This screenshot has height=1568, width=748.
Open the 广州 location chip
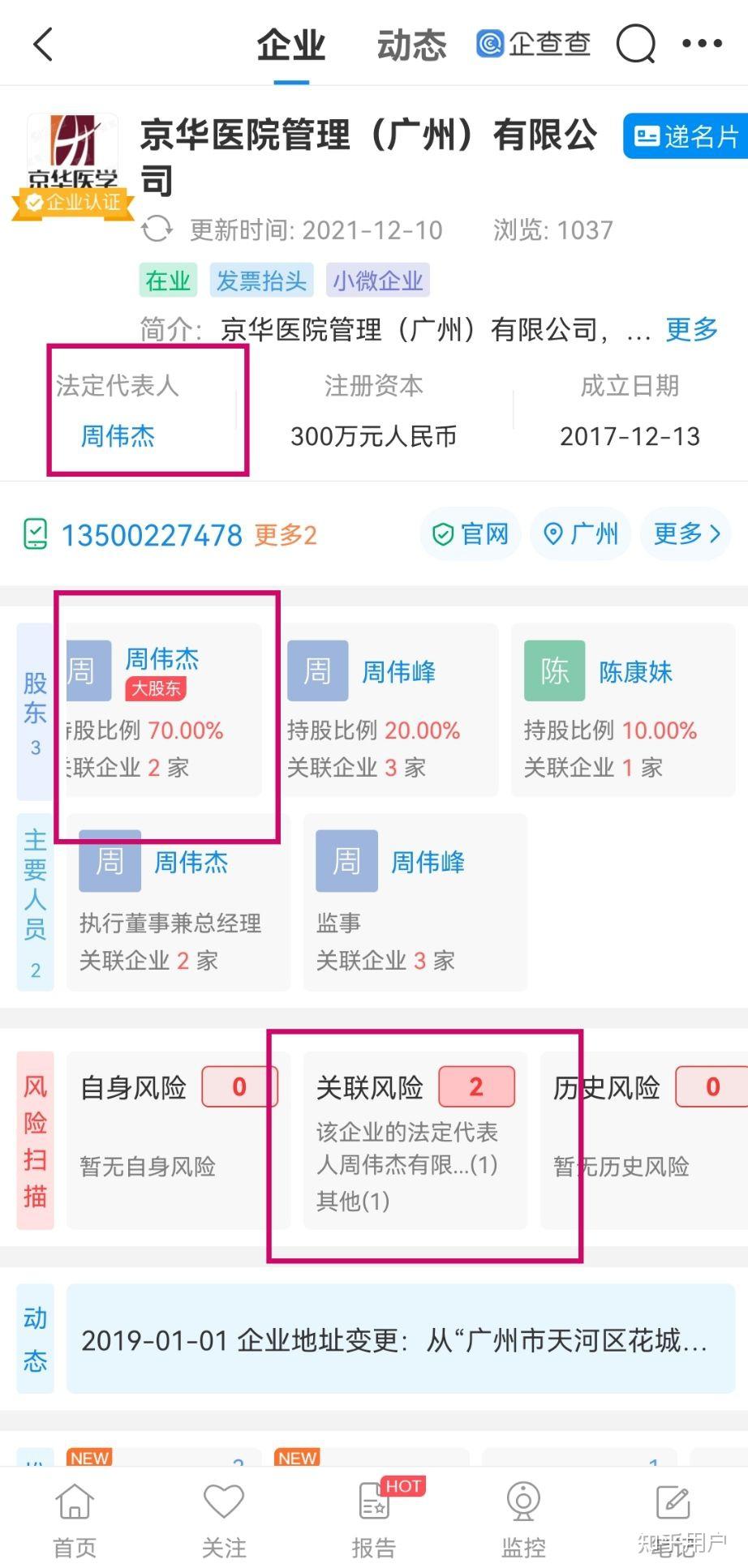click(x=581, y=534)
